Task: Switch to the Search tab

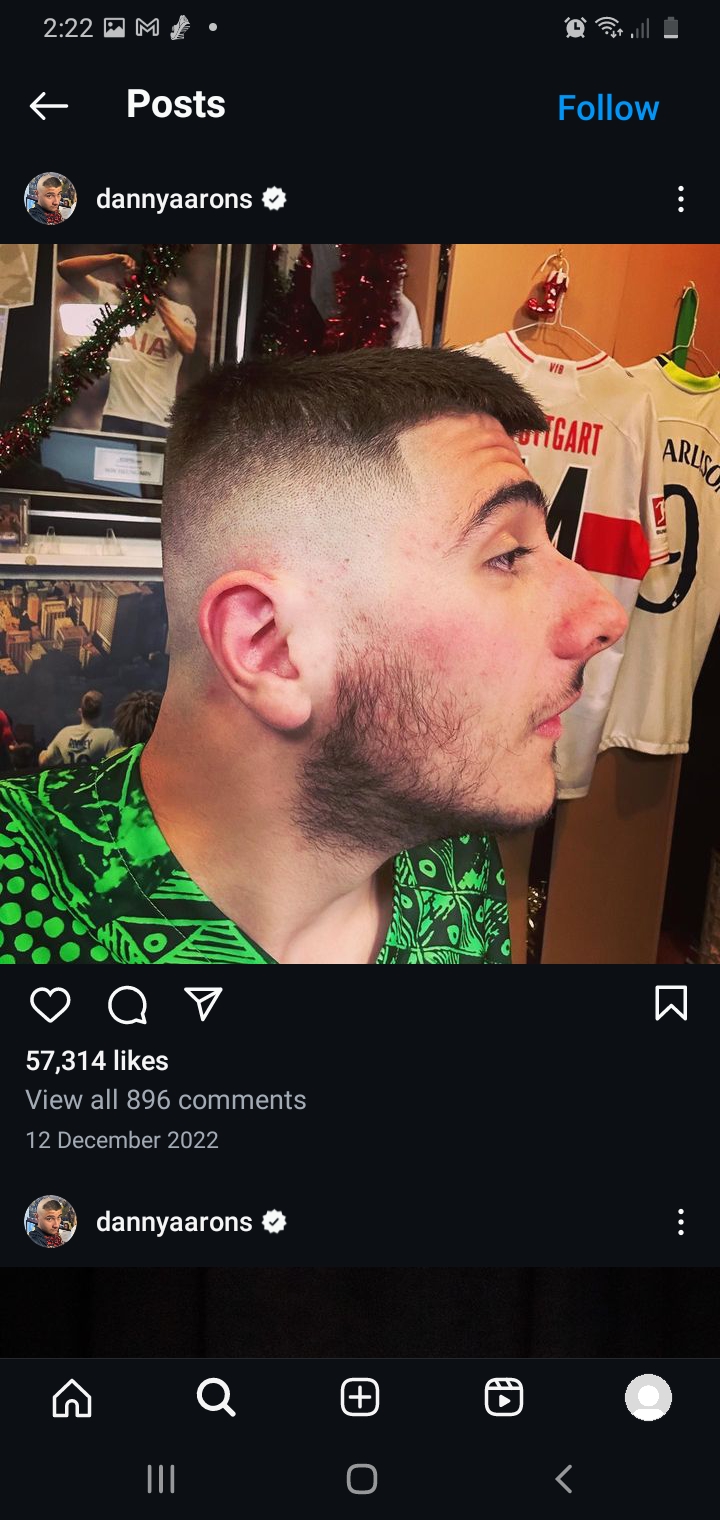Action: click(216, 1397)
